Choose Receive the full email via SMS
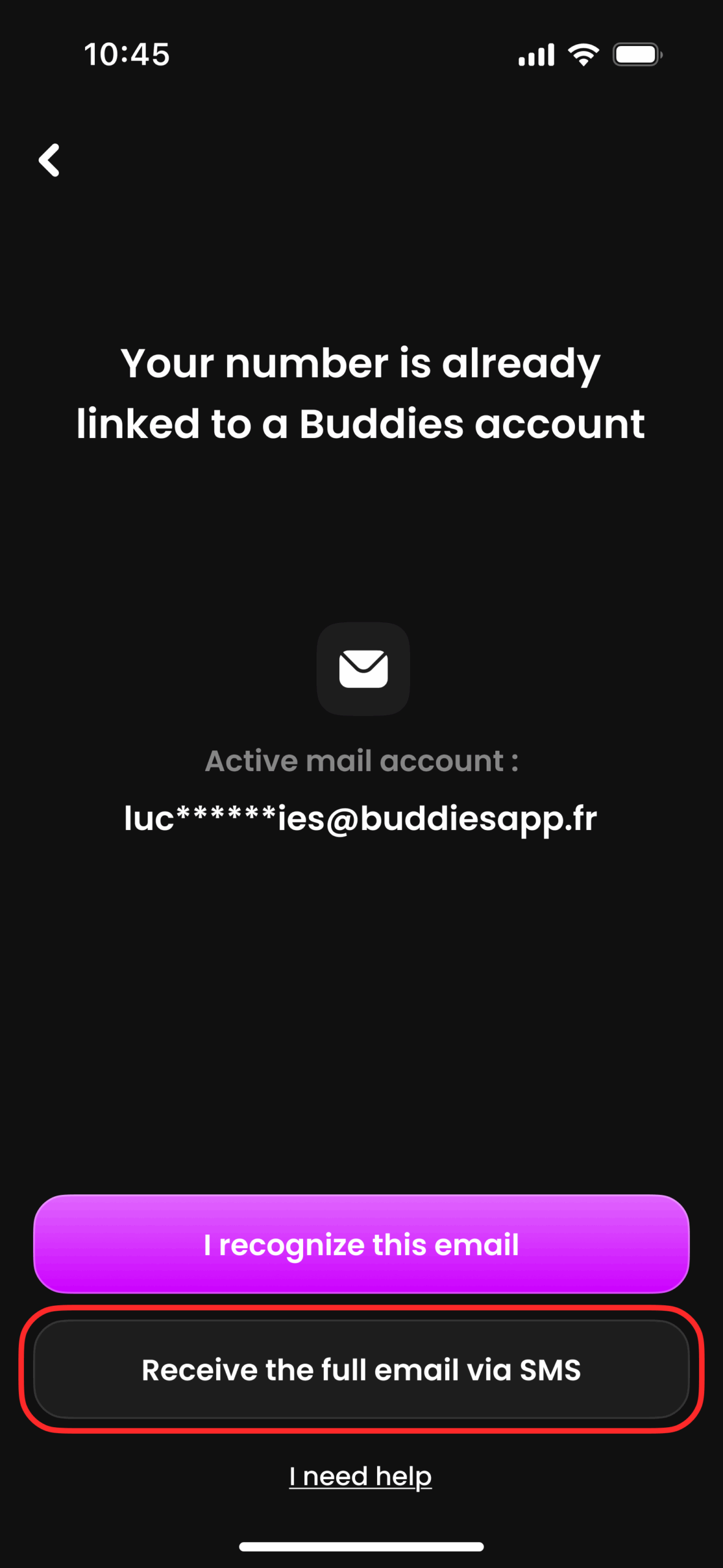The height and width of the screenshot is (1568, 723). click(x=361, y=1369)
